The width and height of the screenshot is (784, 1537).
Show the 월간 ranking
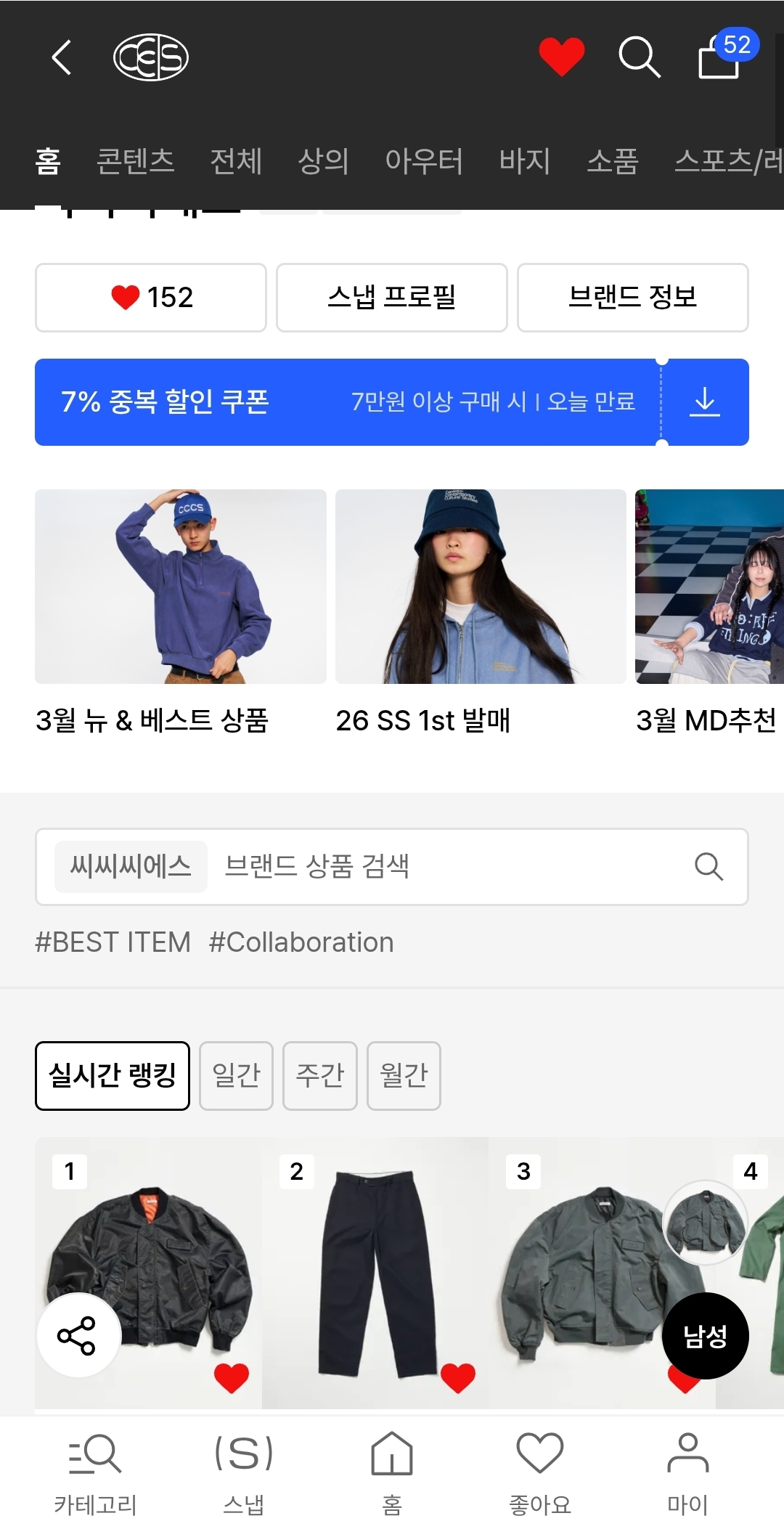coord(404,1075)
